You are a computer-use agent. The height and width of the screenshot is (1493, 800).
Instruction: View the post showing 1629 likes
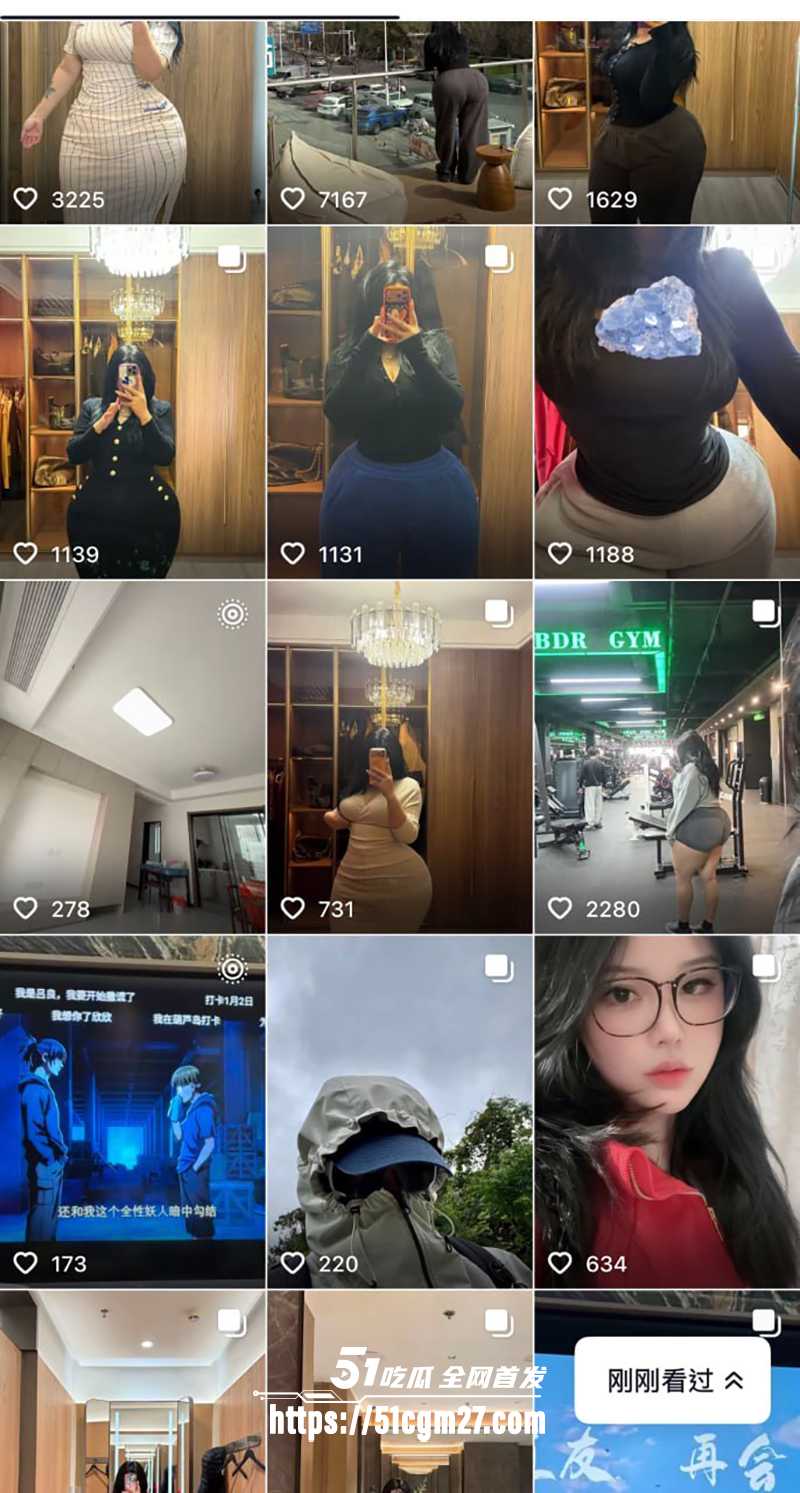[x=667, y=120]
